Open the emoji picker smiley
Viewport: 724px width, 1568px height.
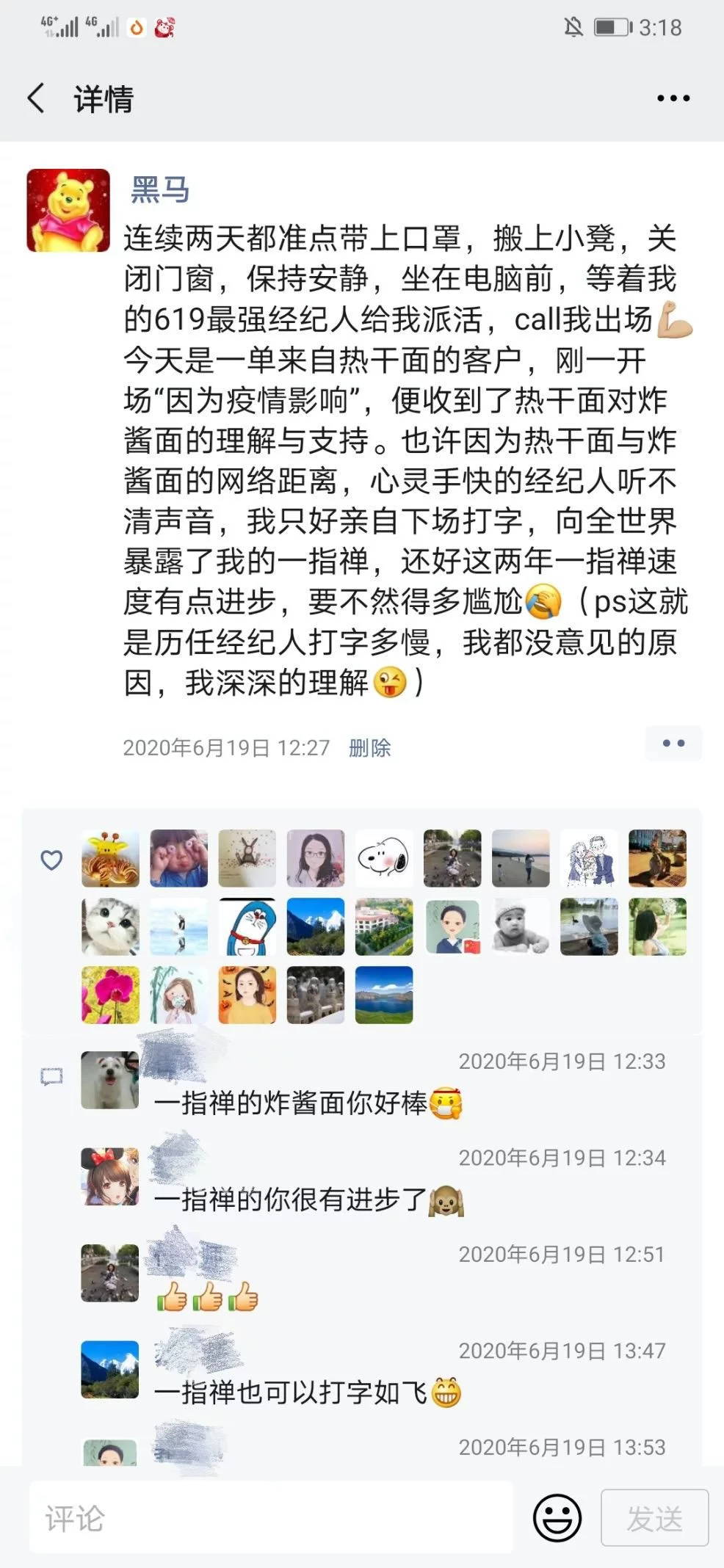click(557, 1517)
